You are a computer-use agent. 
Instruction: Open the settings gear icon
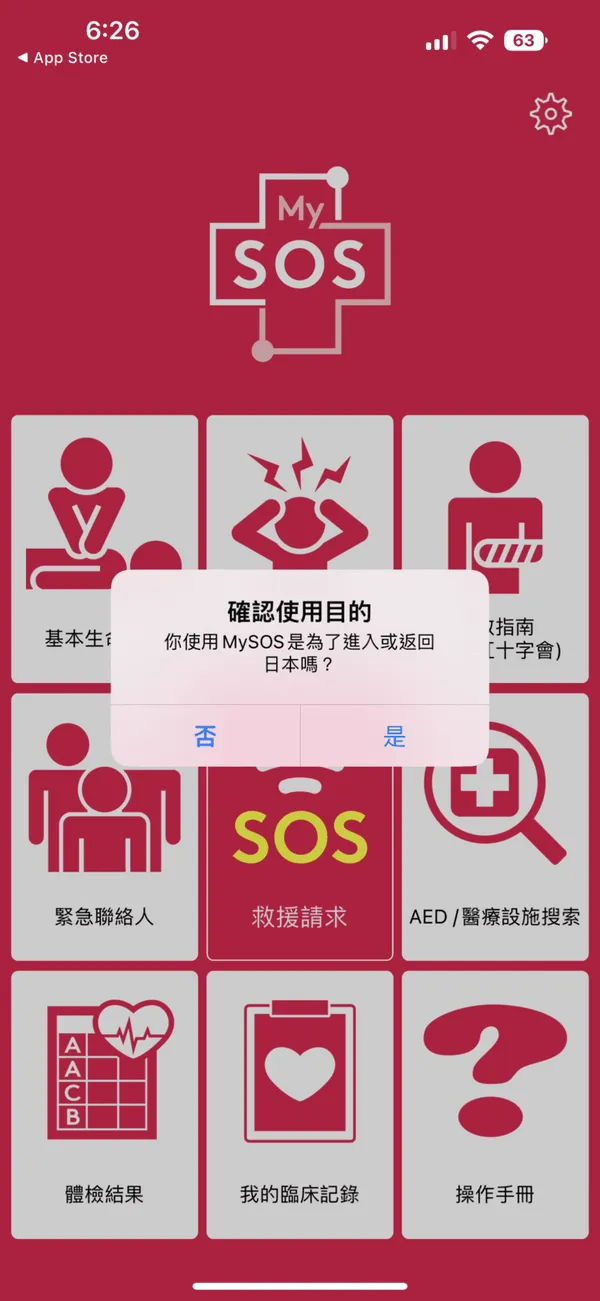click(550, 114)
